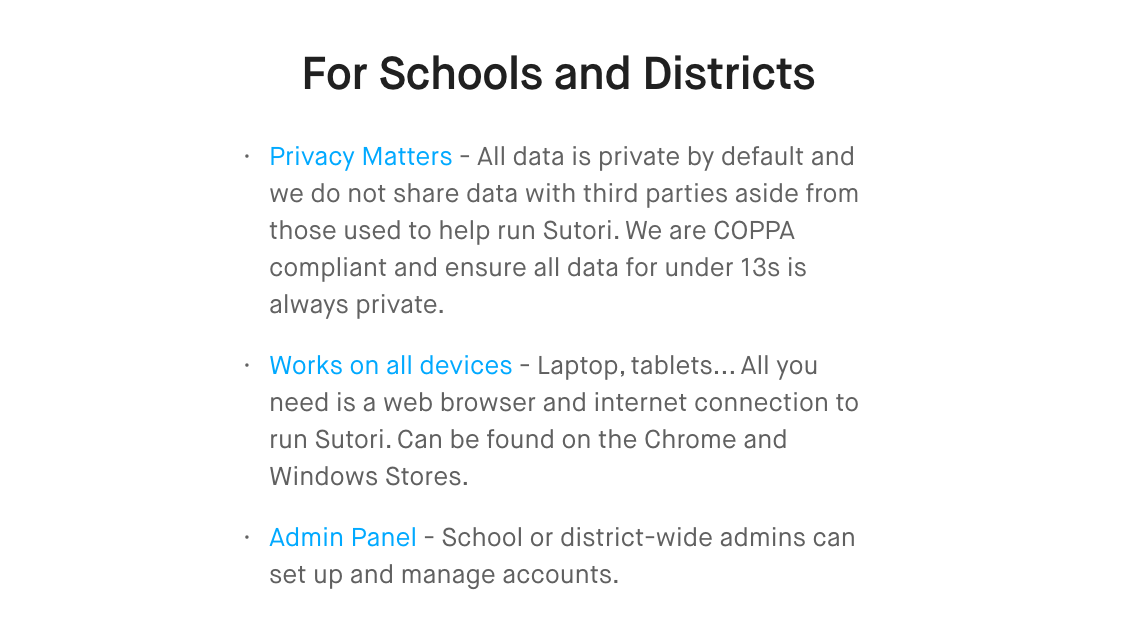The width and height of the screenshot is (1134, 638).
Task: Open the Privacy Matters link
Action: (x=360, y=157)
